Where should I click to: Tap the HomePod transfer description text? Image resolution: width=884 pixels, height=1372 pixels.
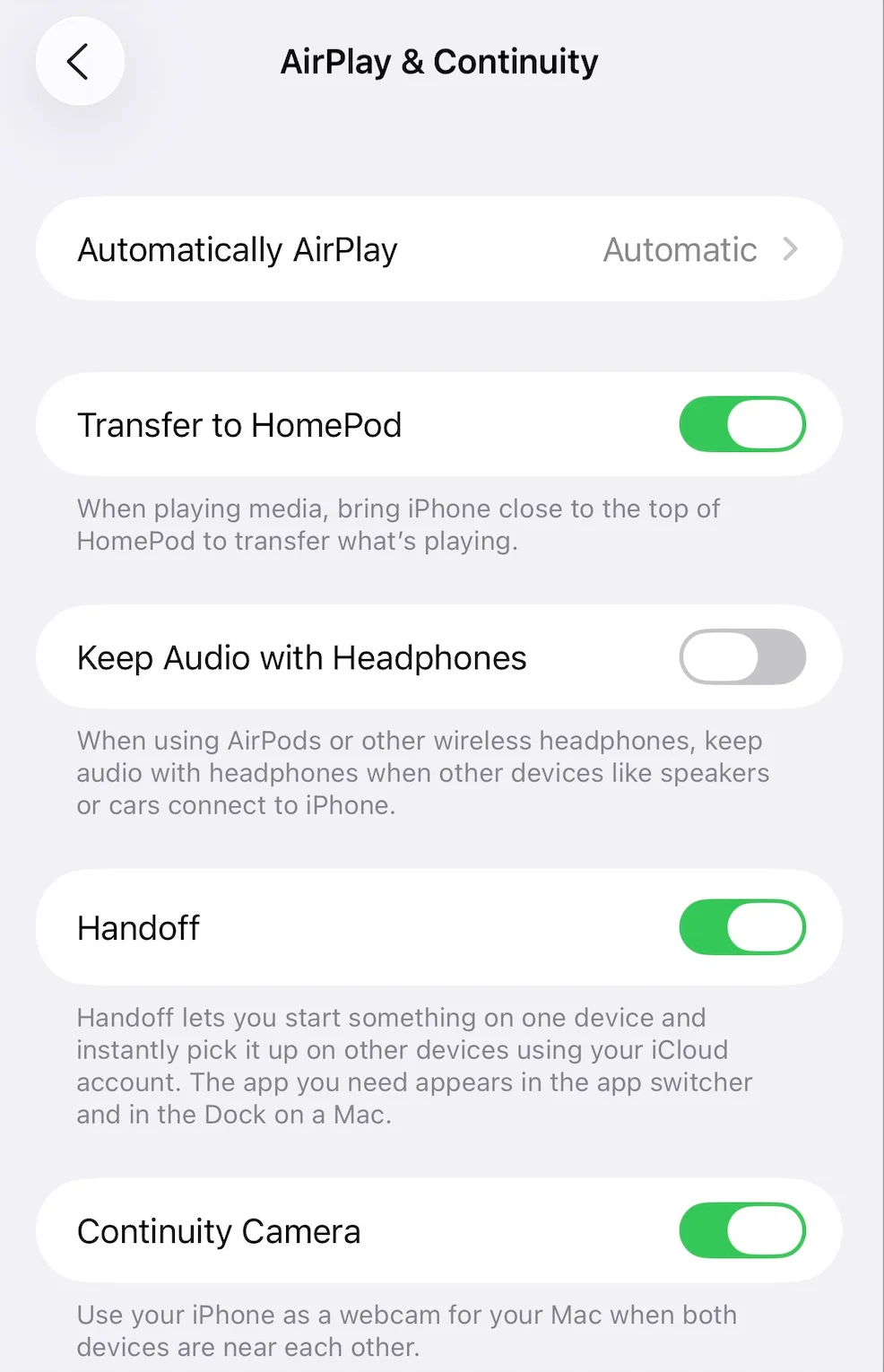tap(399, 525)
